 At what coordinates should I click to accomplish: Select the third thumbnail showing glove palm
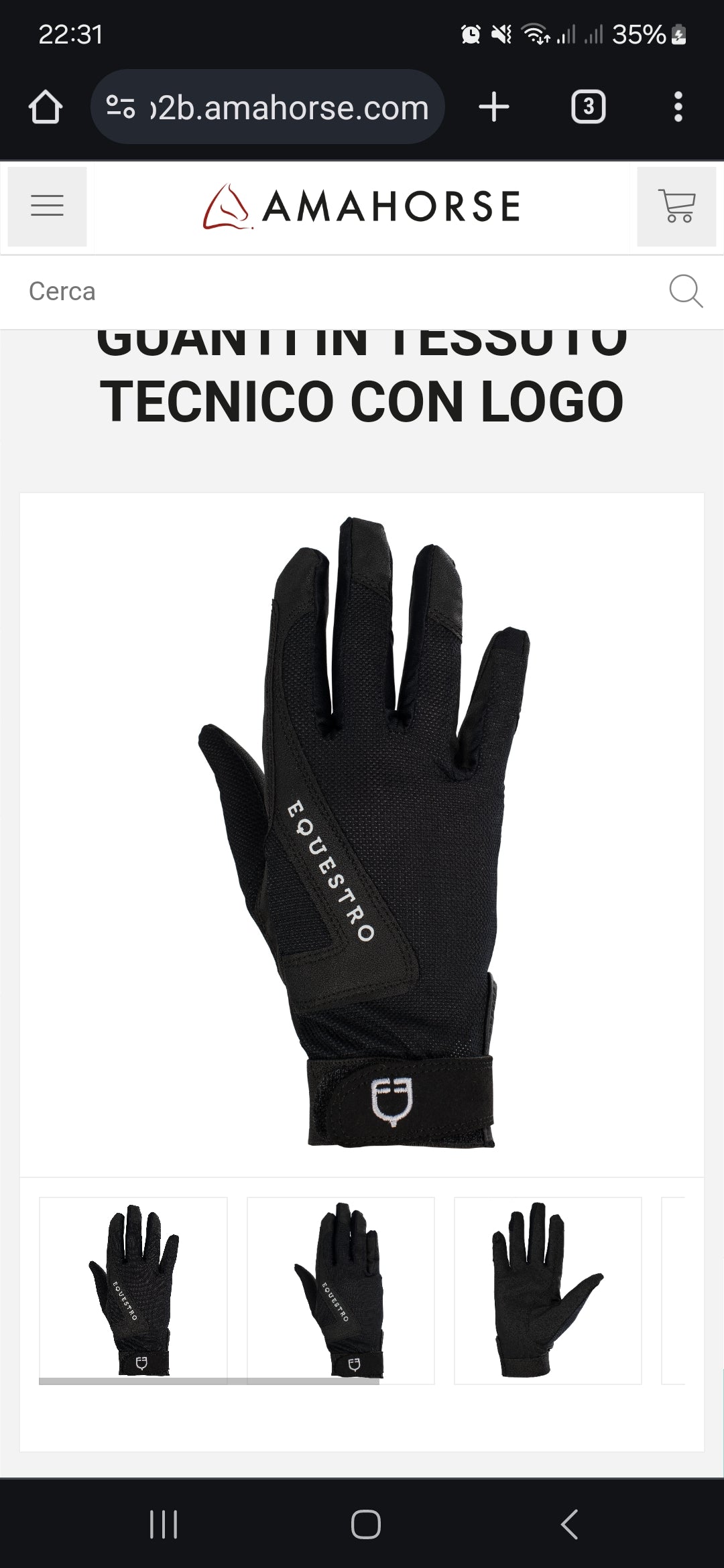[548, 1290]
